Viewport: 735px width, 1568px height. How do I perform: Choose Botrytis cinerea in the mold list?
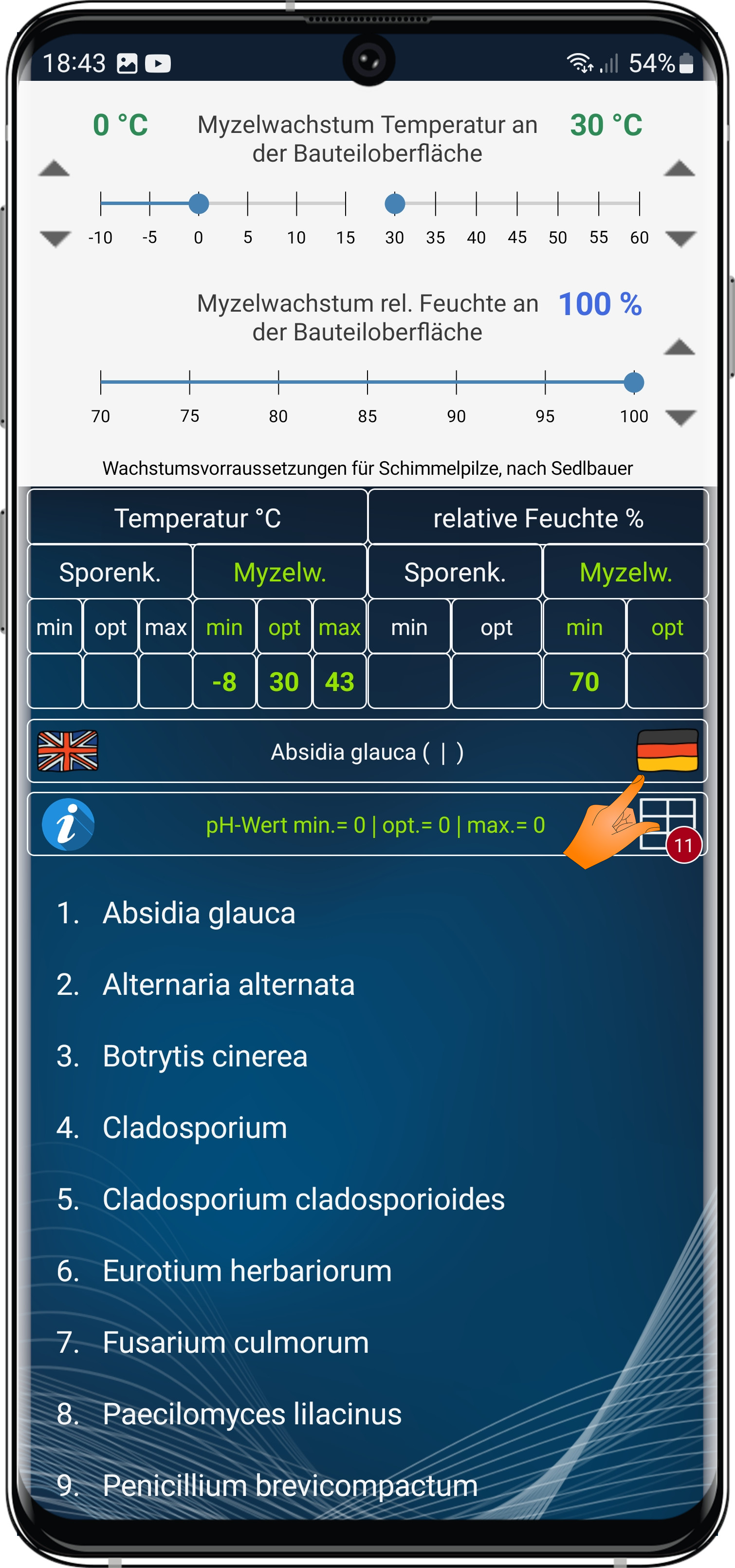coord(205,1056)
